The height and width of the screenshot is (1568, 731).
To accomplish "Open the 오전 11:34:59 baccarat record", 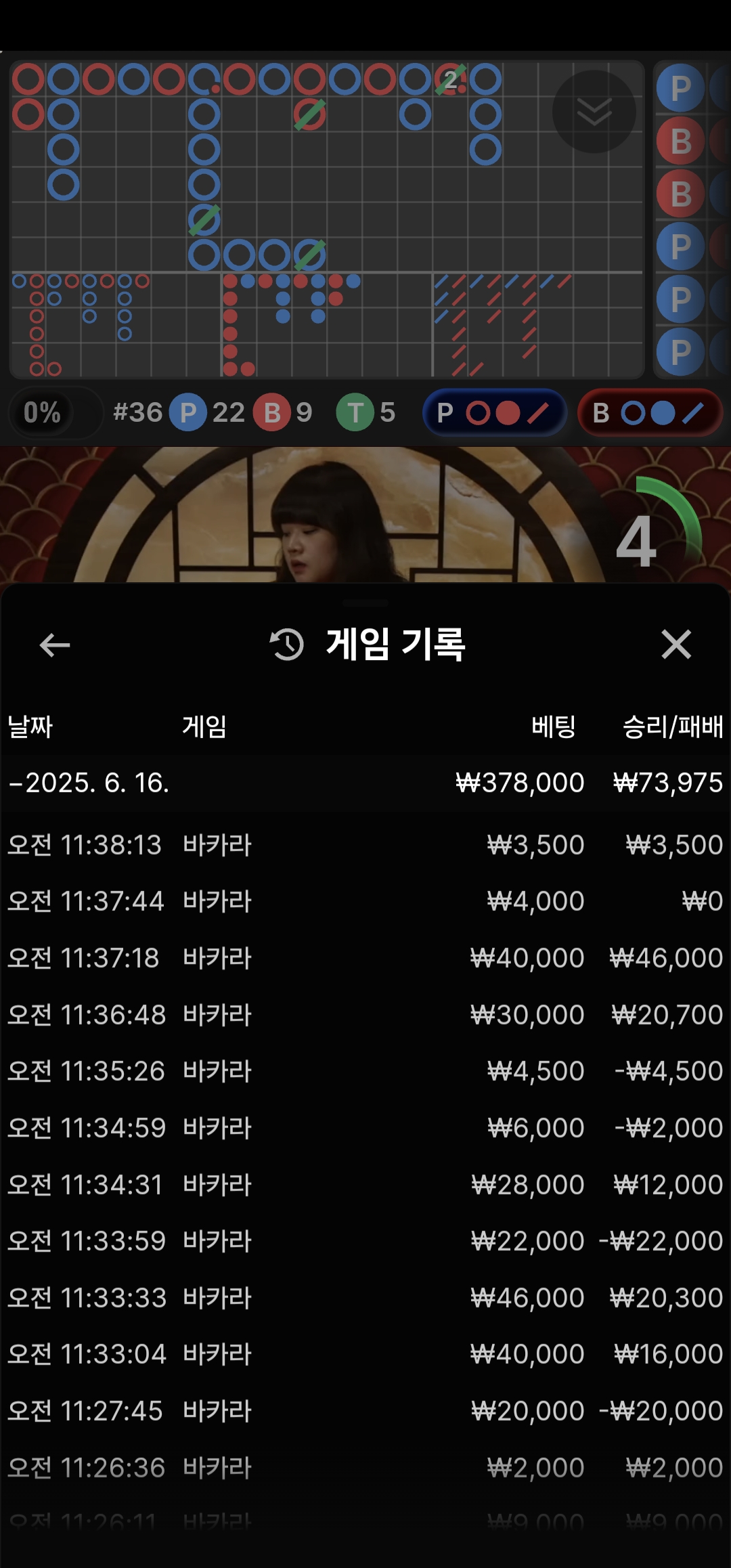I will point(365,1128).
